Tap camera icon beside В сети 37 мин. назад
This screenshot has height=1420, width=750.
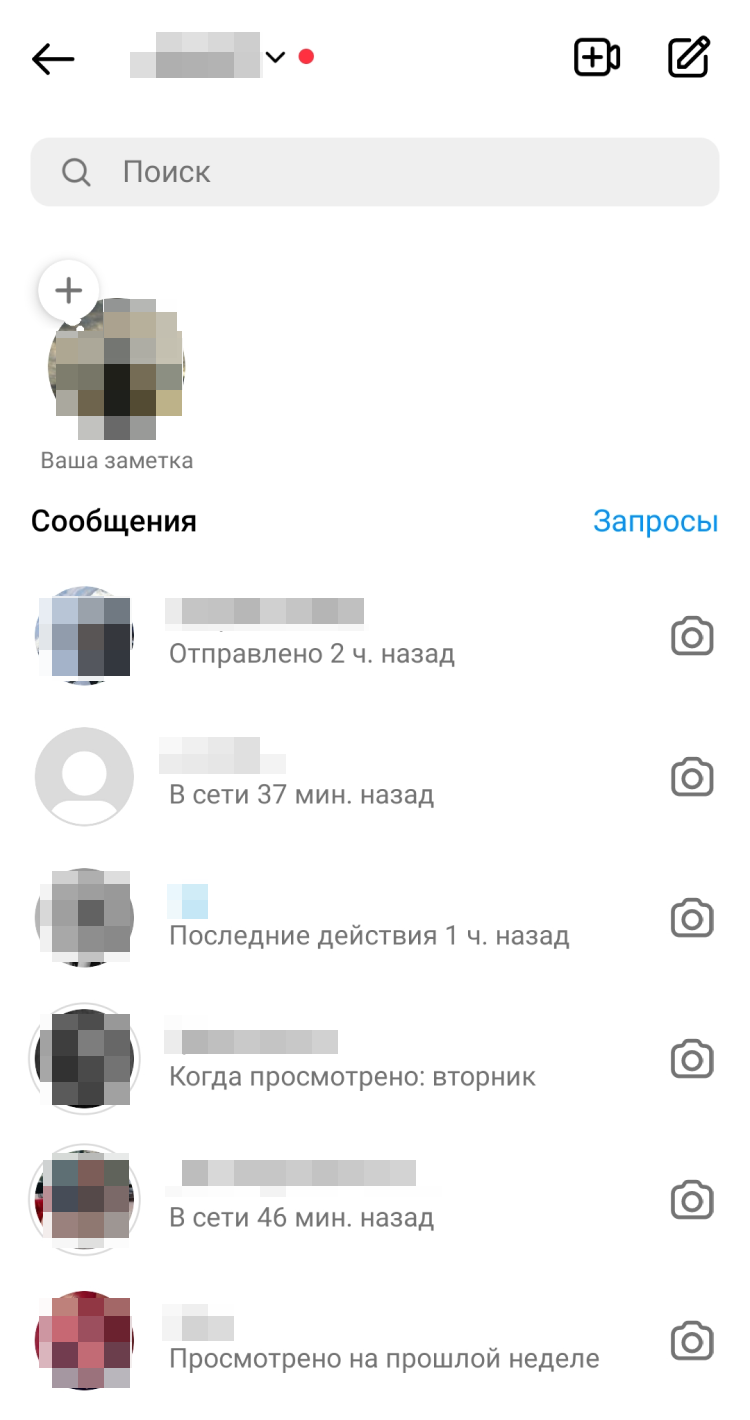[x=691, y=777]
